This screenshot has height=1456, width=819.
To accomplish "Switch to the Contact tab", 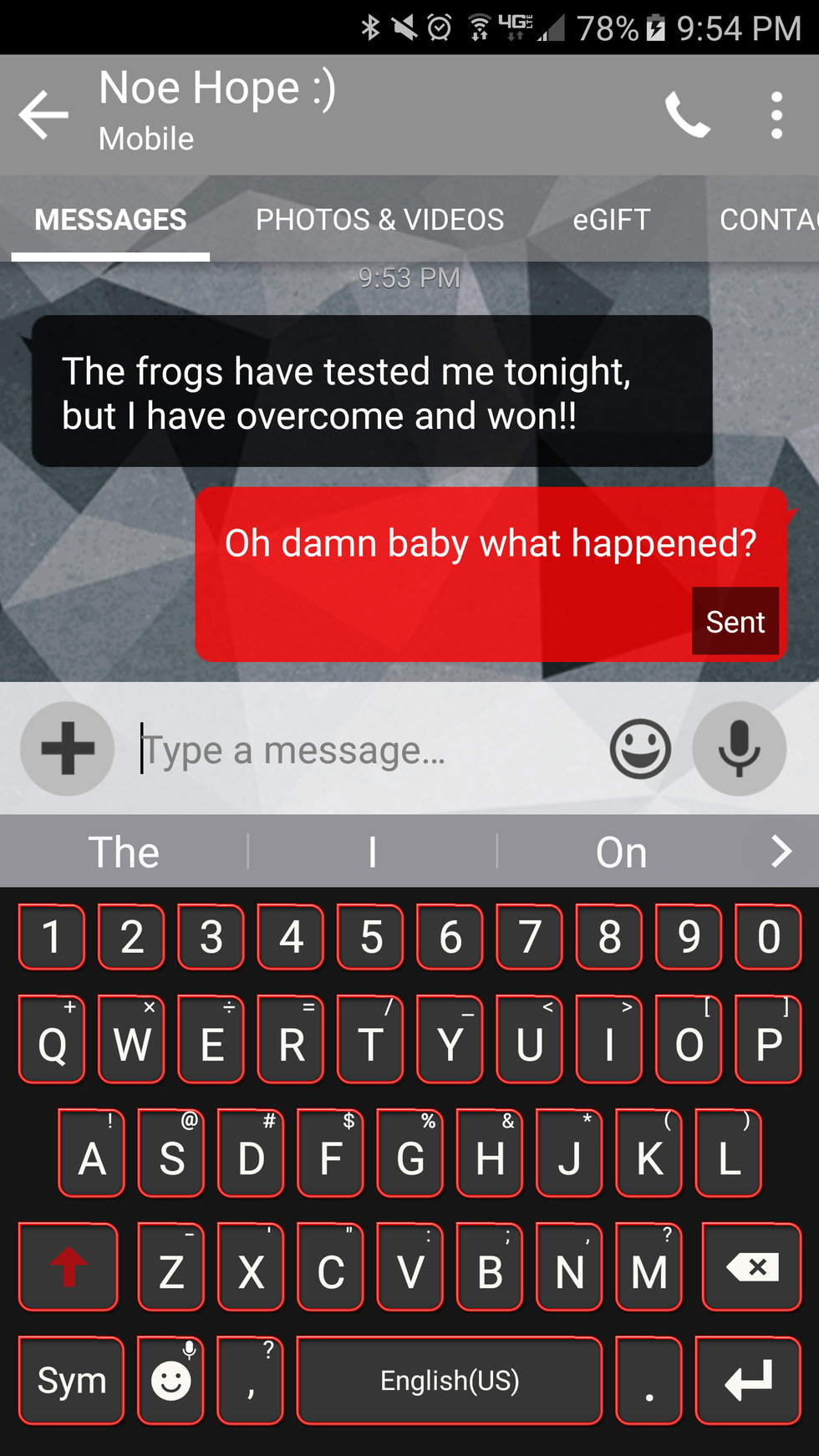I will click(768, 220).
